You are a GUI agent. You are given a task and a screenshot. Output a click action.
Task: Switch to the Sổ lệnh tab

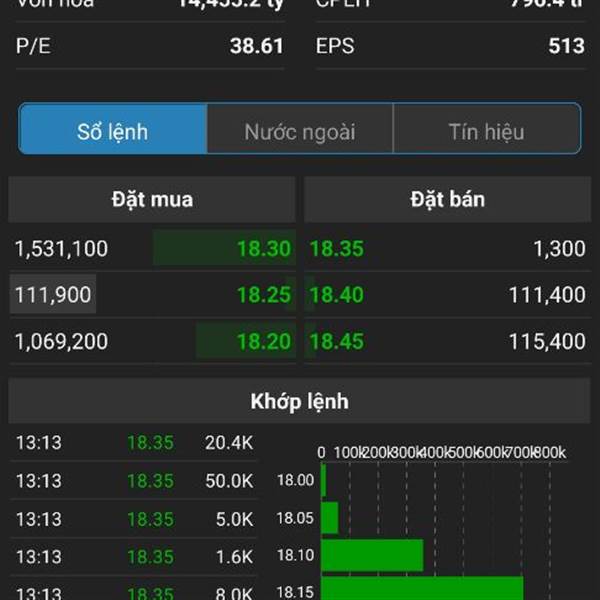(113, 131)
